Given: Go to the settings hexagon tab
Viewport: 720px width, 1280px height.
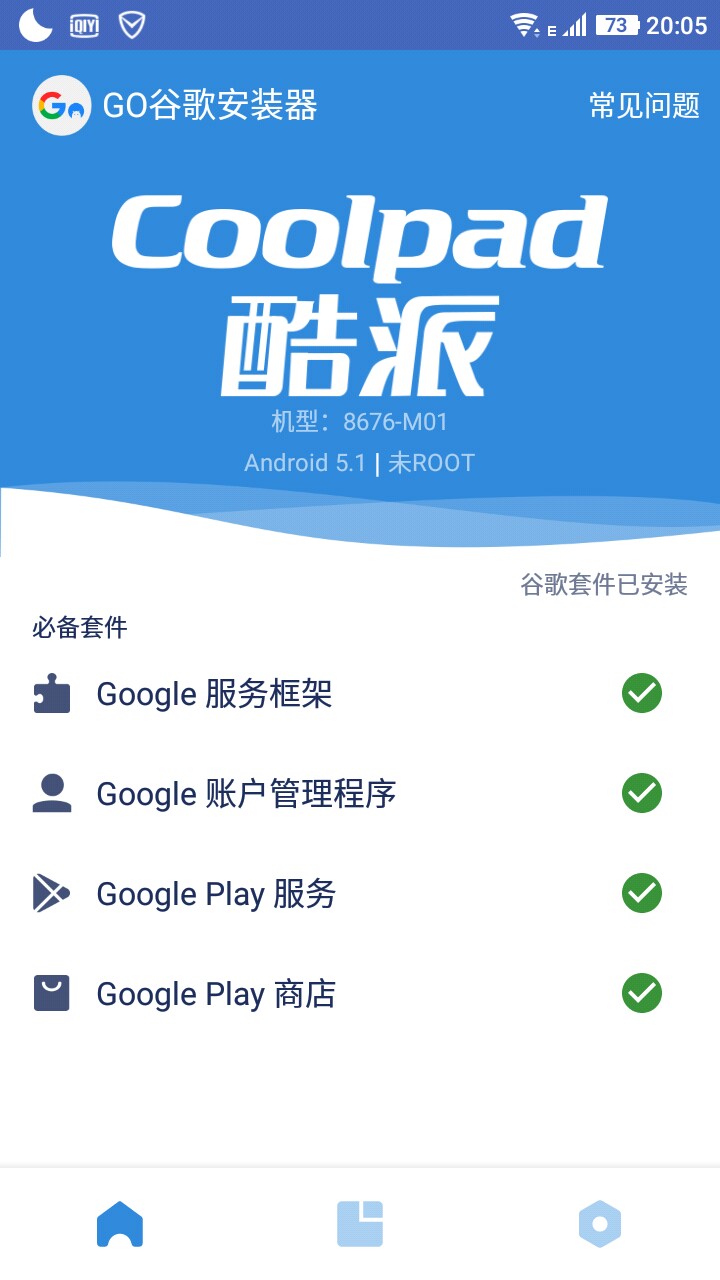Looking at the screenshot, I should 600,1224.
